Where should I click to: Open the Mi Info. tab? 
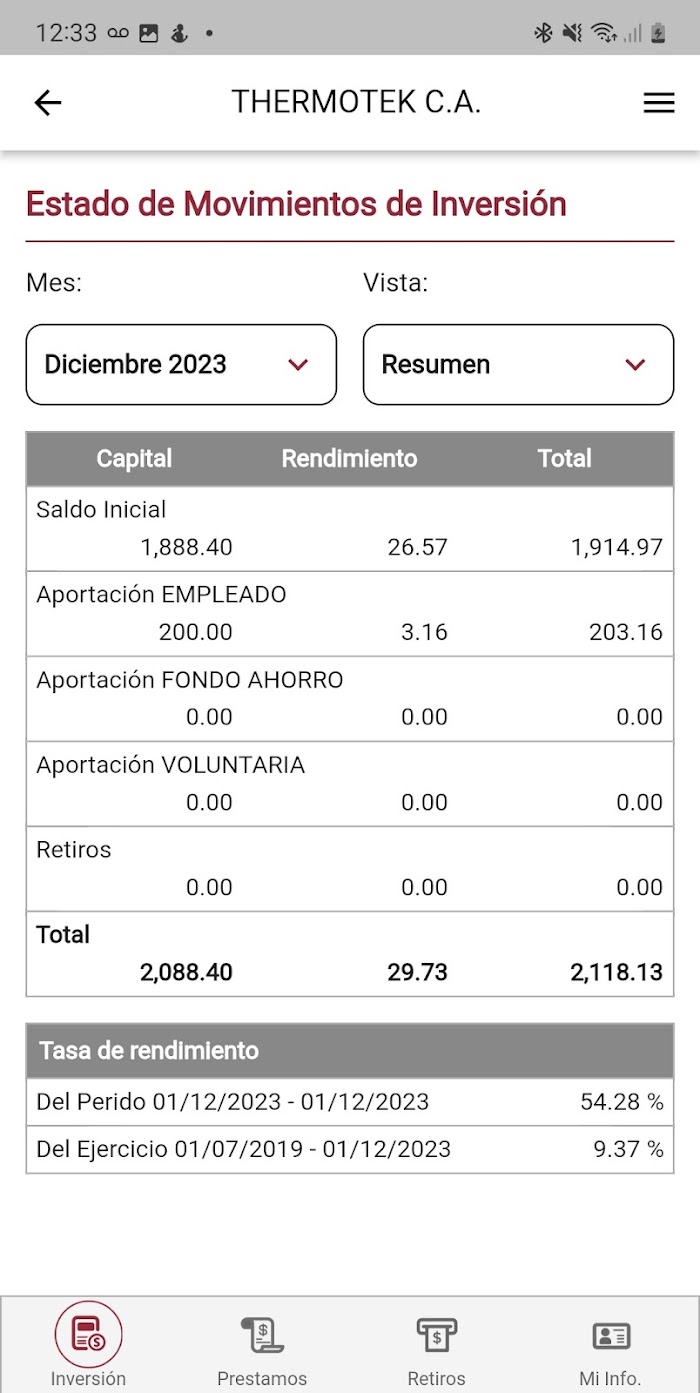pos(610,1345)
